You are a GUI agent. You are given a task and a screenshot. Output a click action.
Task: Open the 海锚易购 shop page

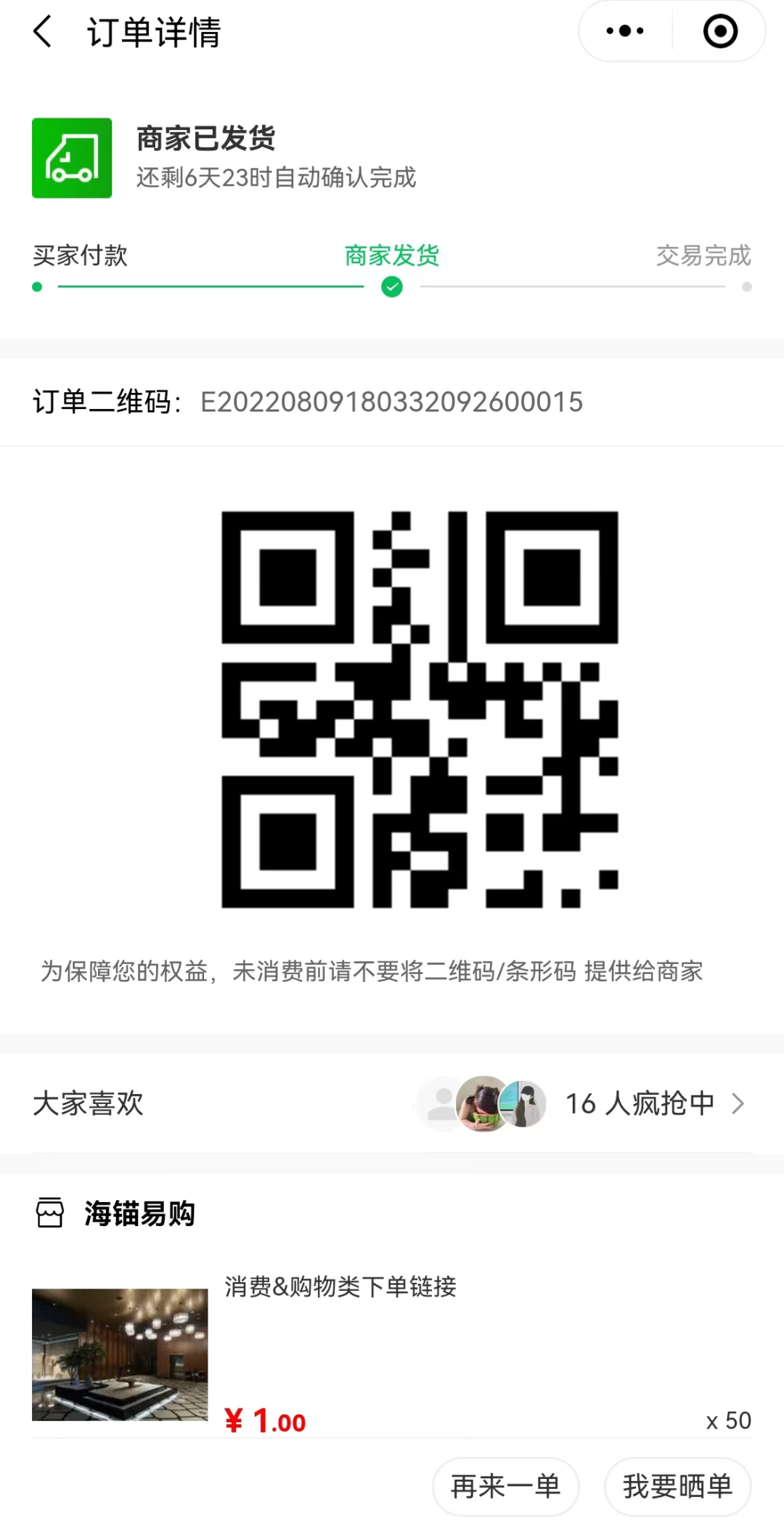tap(138, 1213)
